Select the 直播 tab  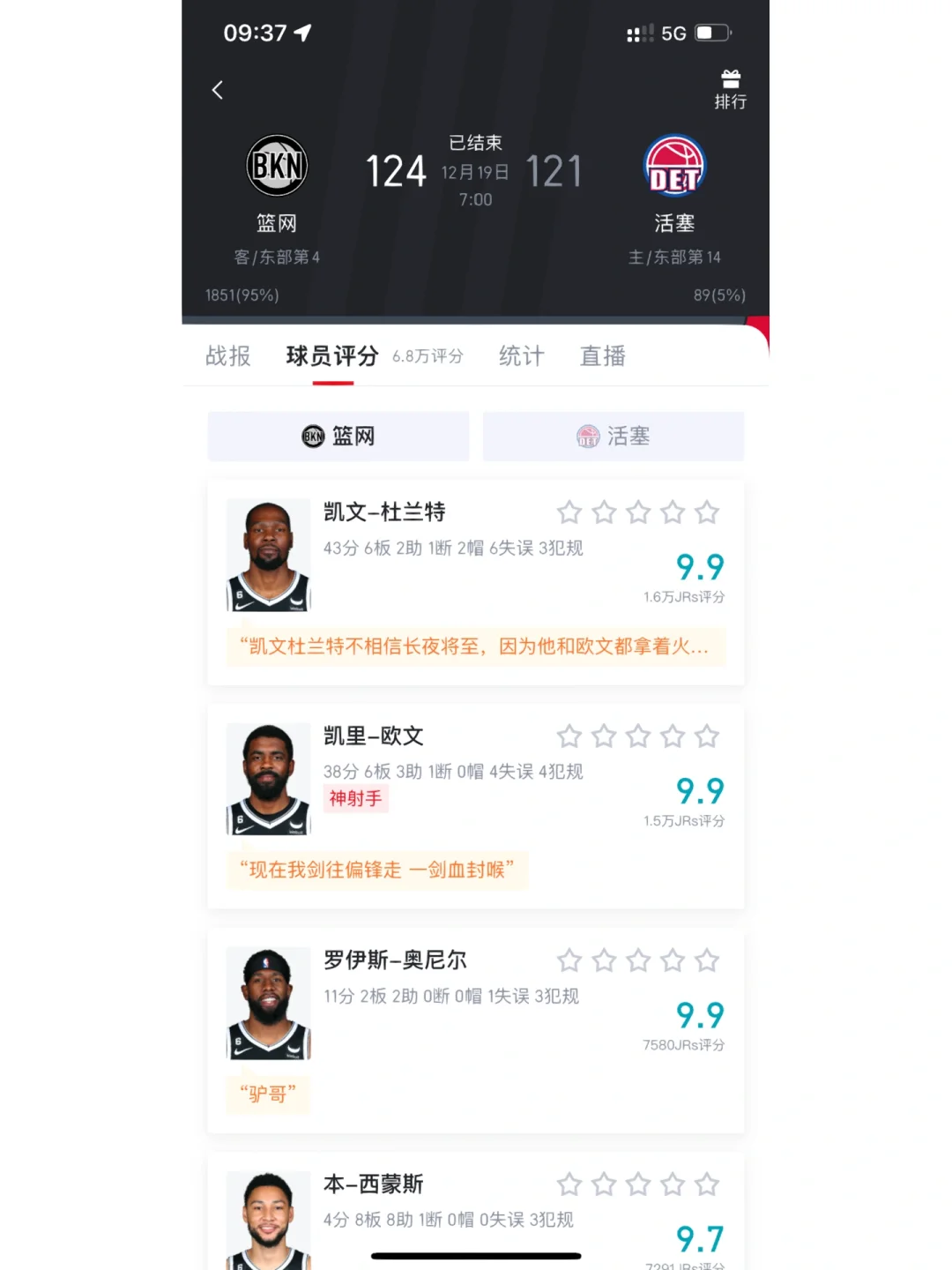(x=601, y=355)
